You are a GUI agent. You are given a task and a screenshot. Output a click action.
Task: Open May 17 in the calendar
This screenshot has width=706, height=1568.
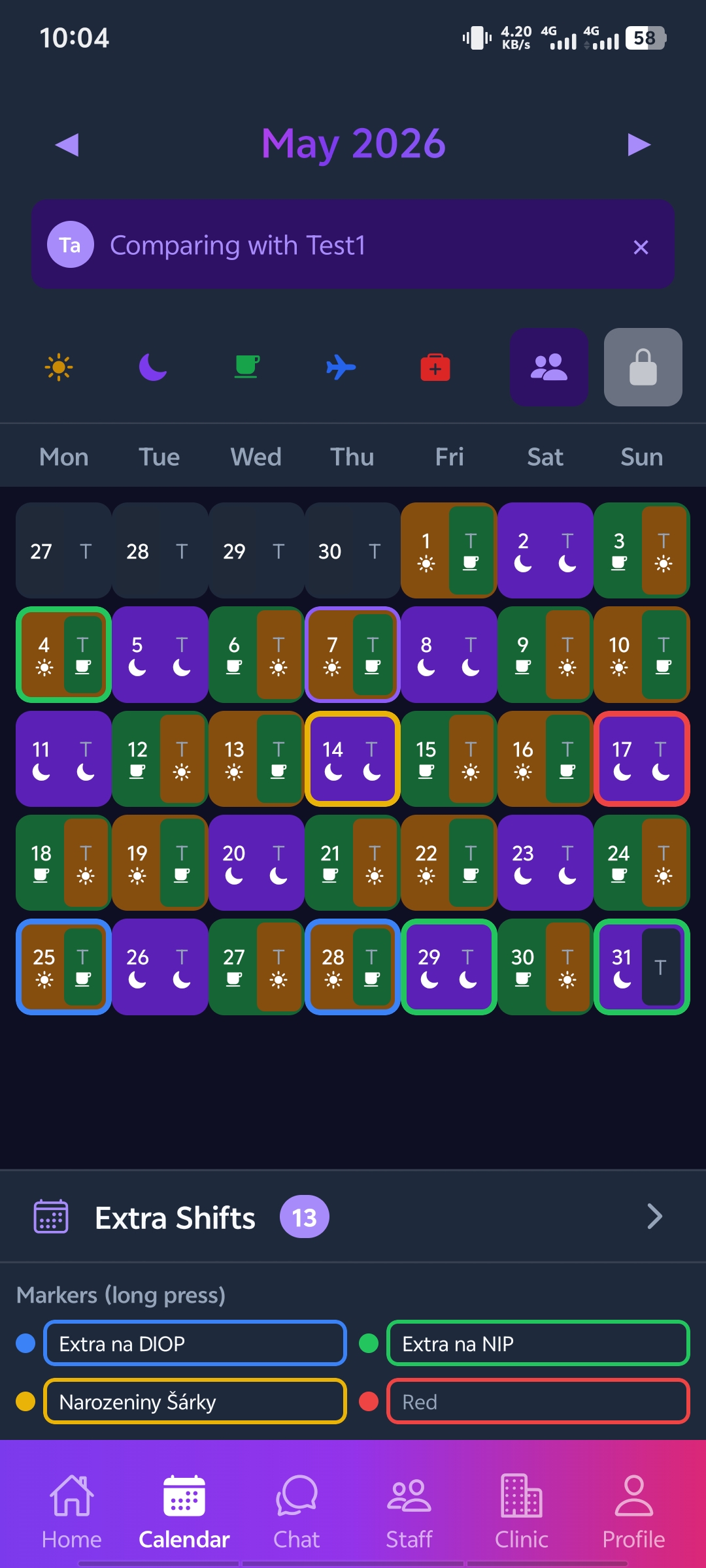click(x=642, y=759)
